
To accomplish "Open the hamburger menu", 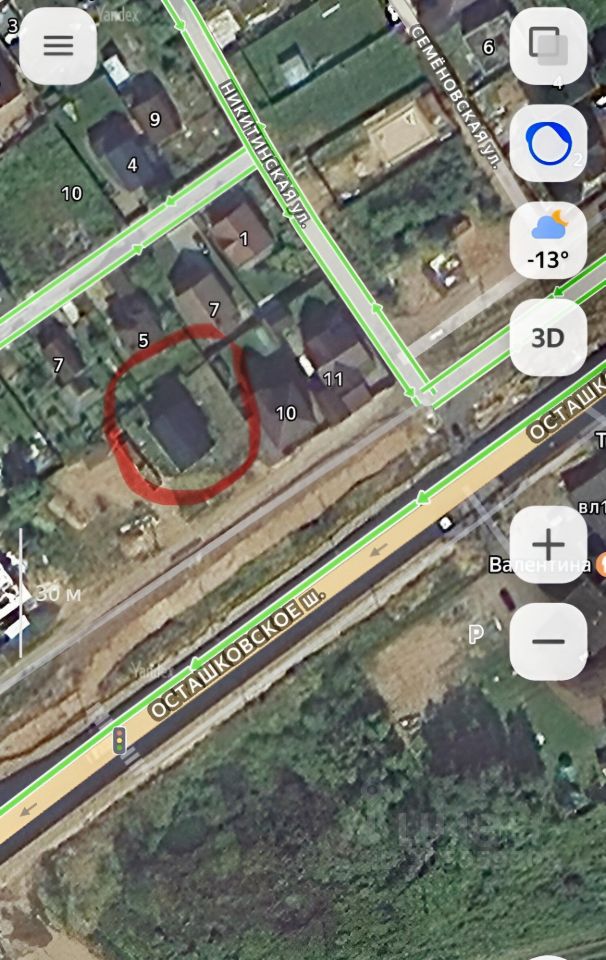I will click(58, 45).
